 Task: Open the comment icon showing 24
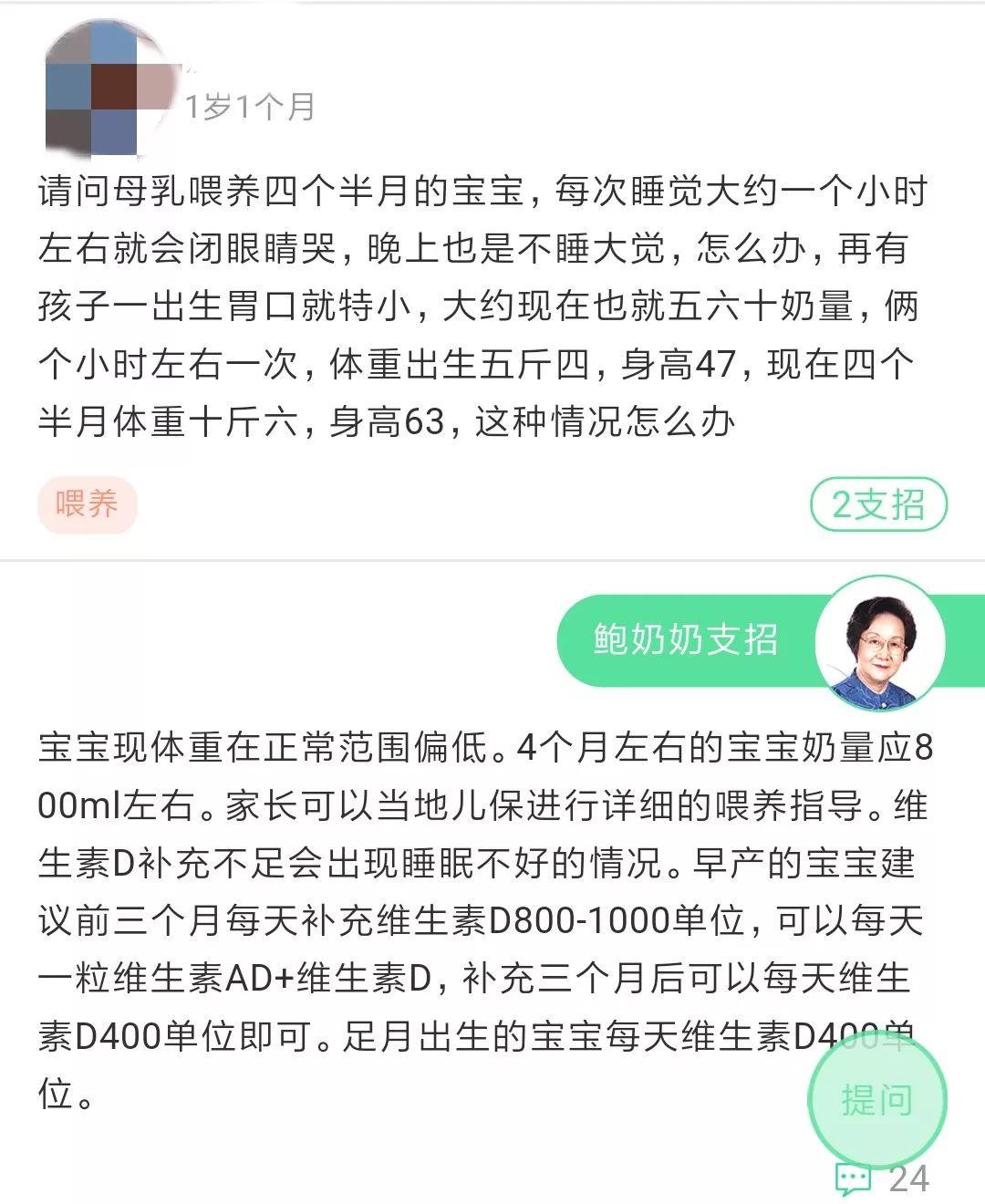tap(855, 1178)
